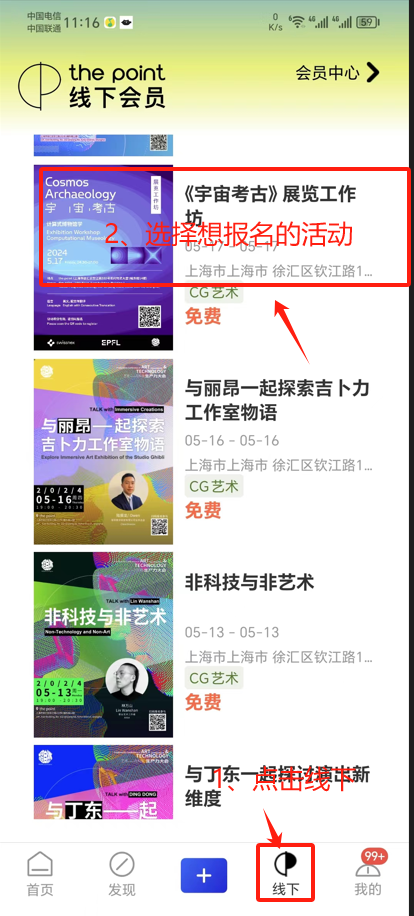Select the 线下 tab

pyautogui.click(x=286, y=873)
